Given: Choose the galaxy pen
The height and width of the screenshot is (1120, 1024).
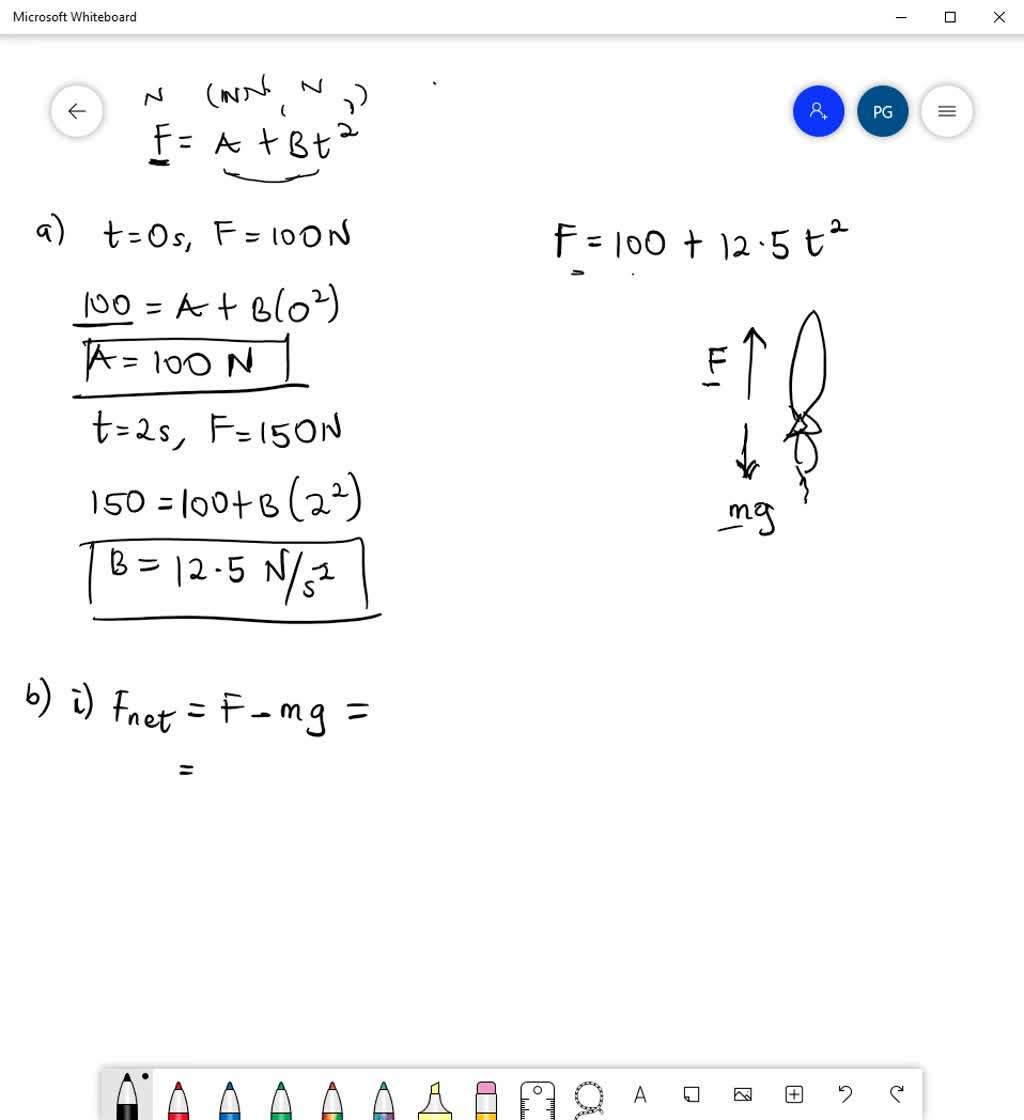Looking at the screenshot, I should 384,1099.
